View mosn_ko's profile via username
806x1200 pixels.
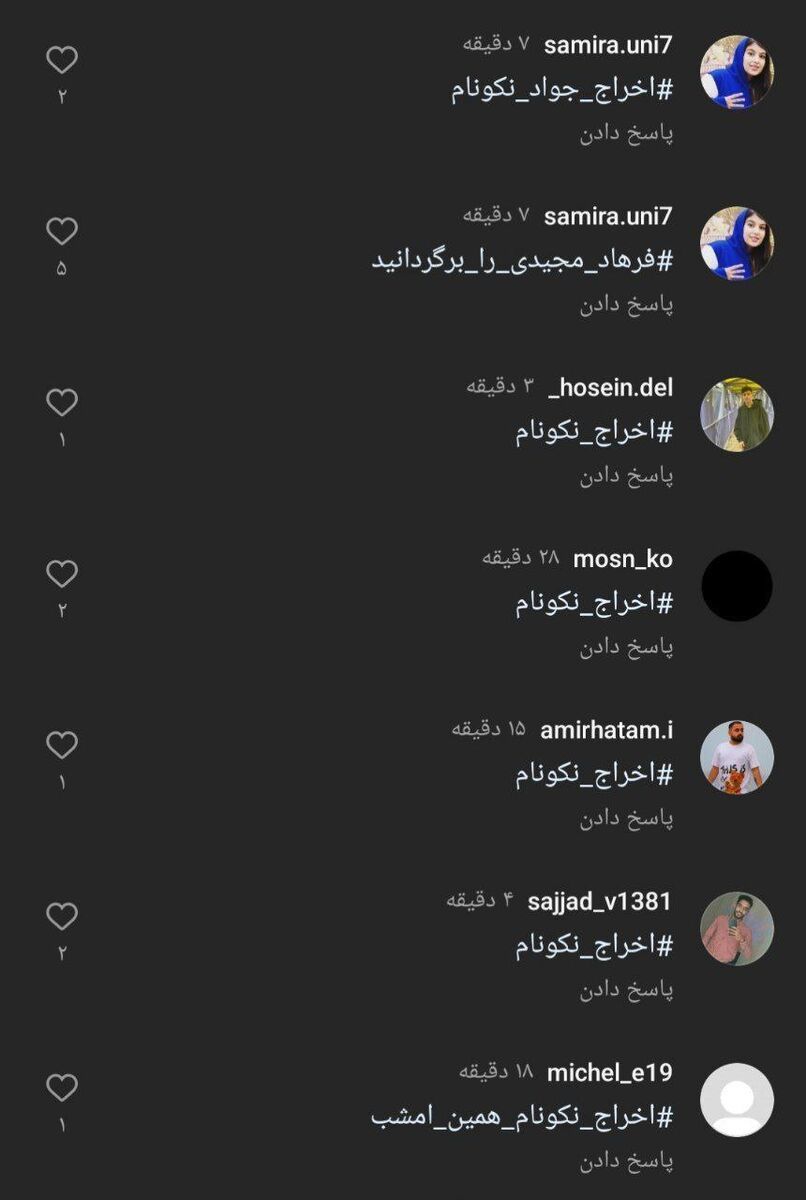pyautogui.click(x=622, y=559)
